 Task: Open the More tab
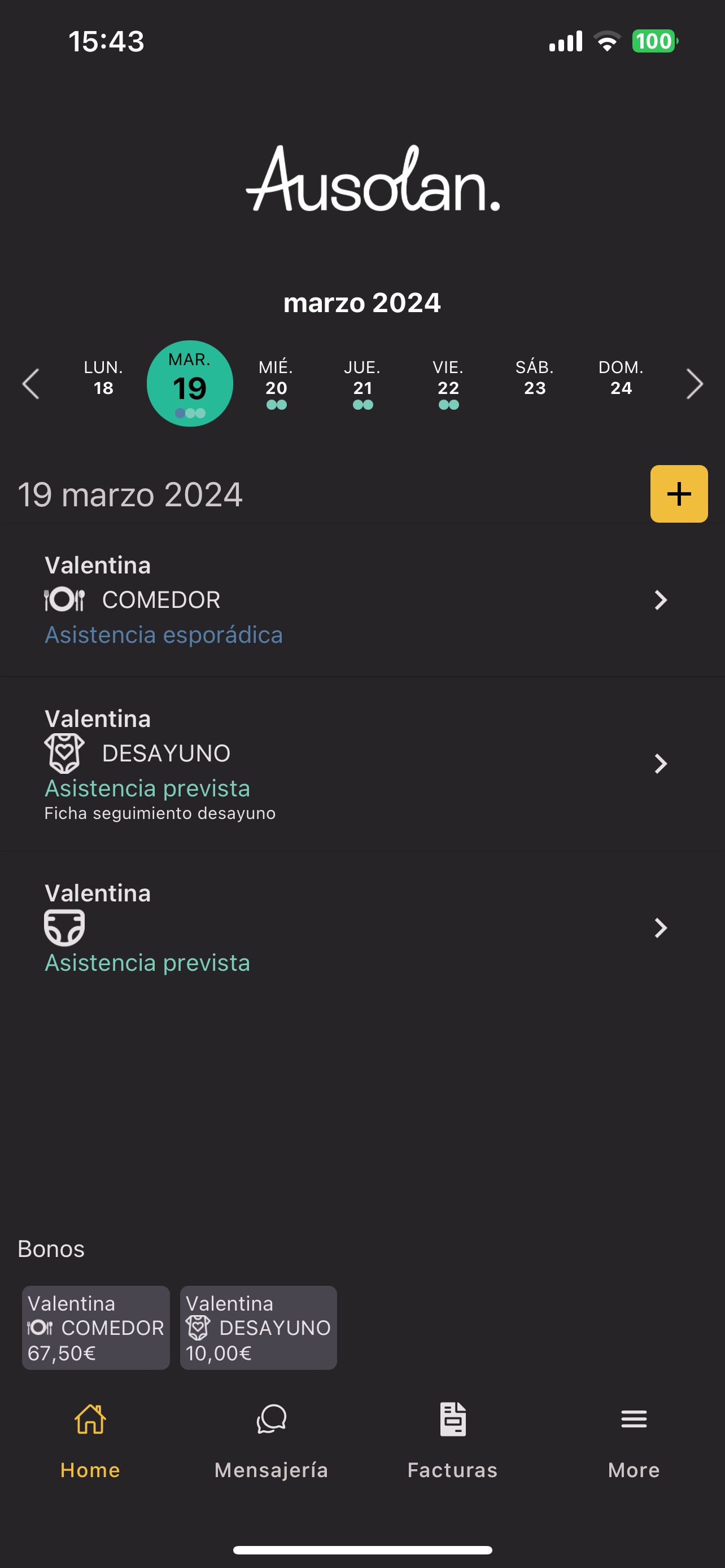[634, 1440]
